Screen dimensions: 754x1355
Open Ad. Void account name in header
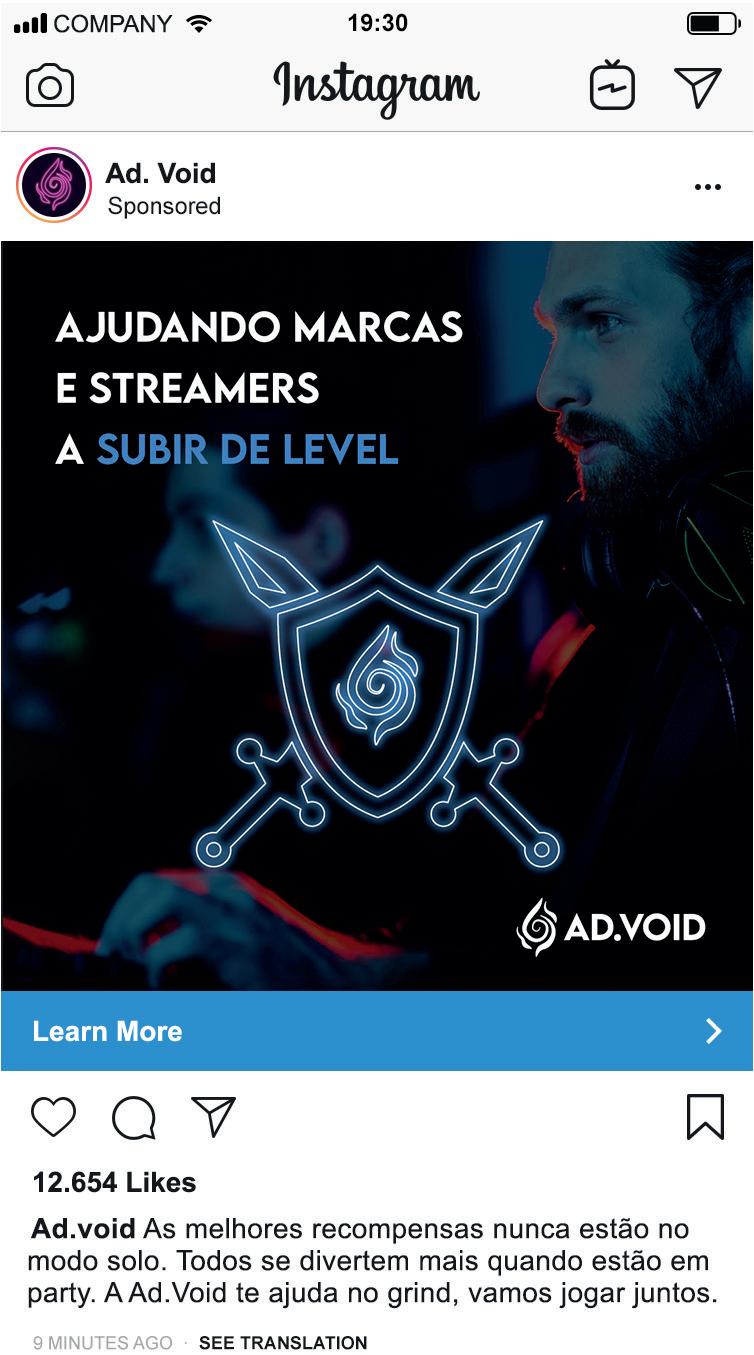point(161,173)
